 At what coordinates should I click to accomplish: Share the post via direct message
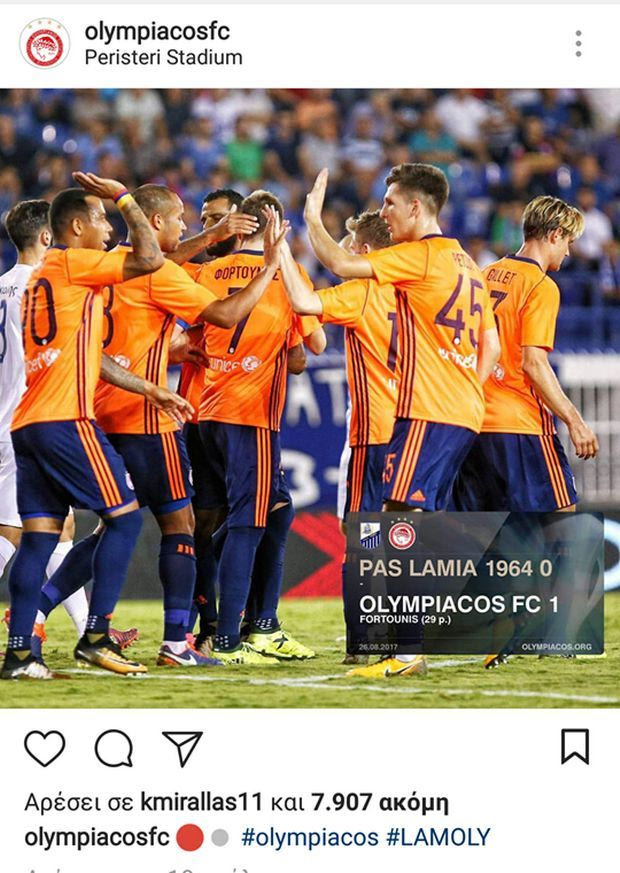[182, 748]
